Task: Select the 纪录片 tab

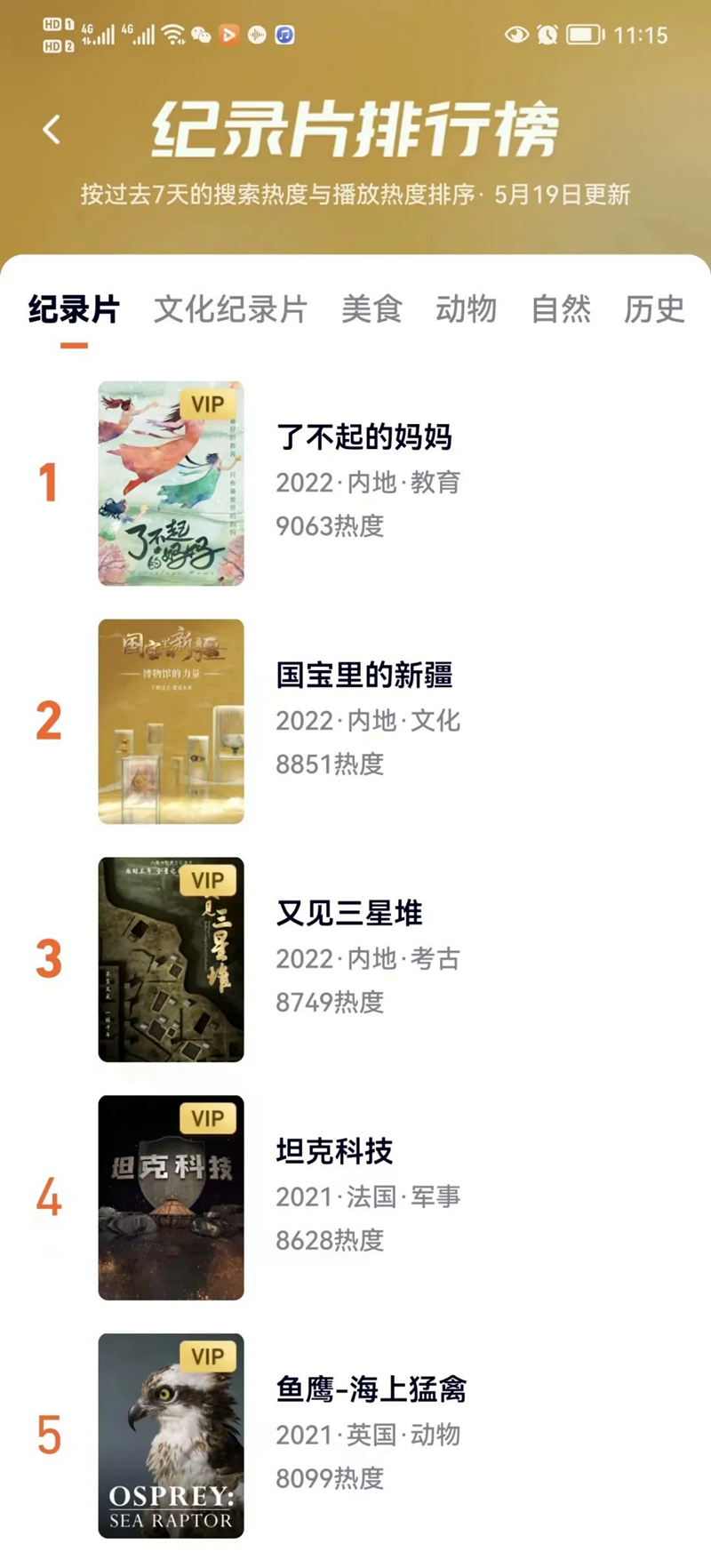Action: [x=74, y=309]
